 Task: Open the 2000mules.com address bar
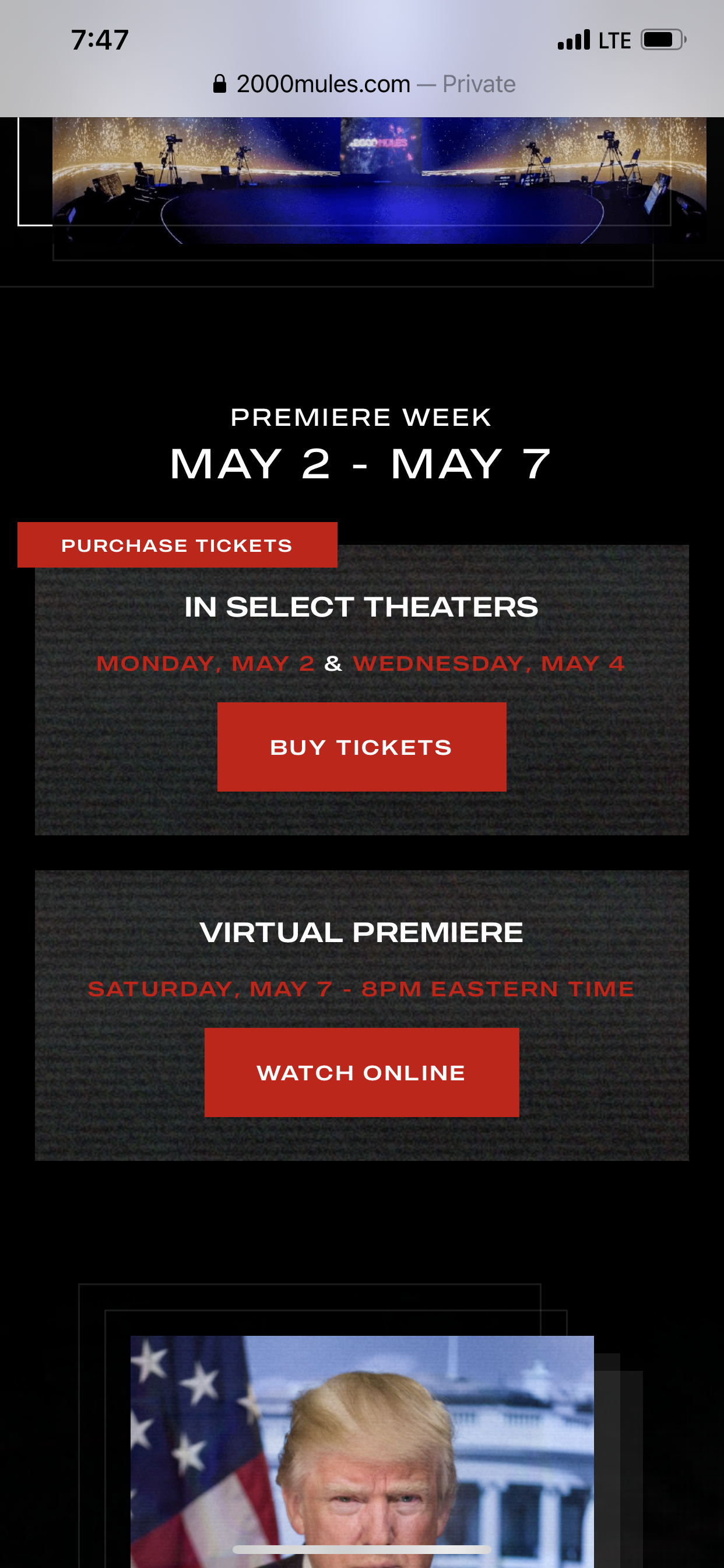pyautogui.click(x=364, y=84)
